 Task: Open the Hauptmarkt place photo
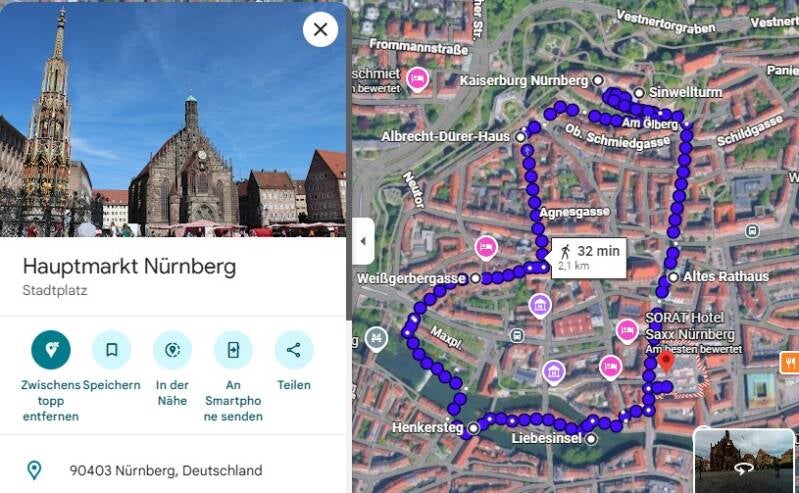click(x=172, y=118)
